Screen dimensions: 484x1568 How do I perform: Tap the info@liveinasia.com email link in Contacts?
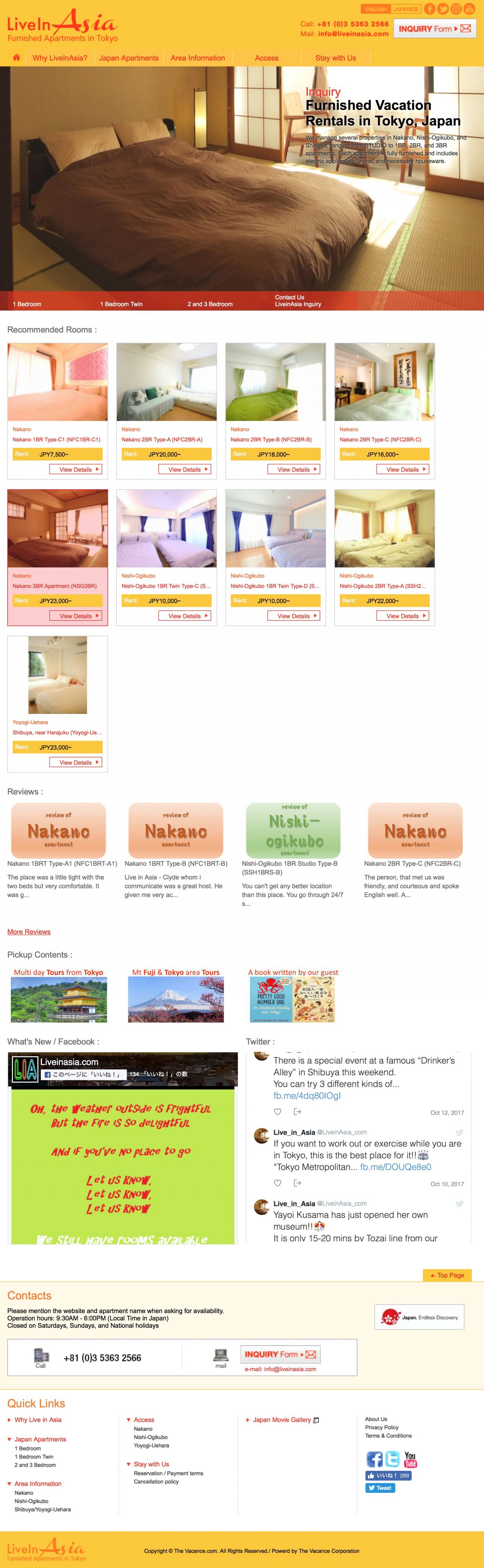(290, 1369)
